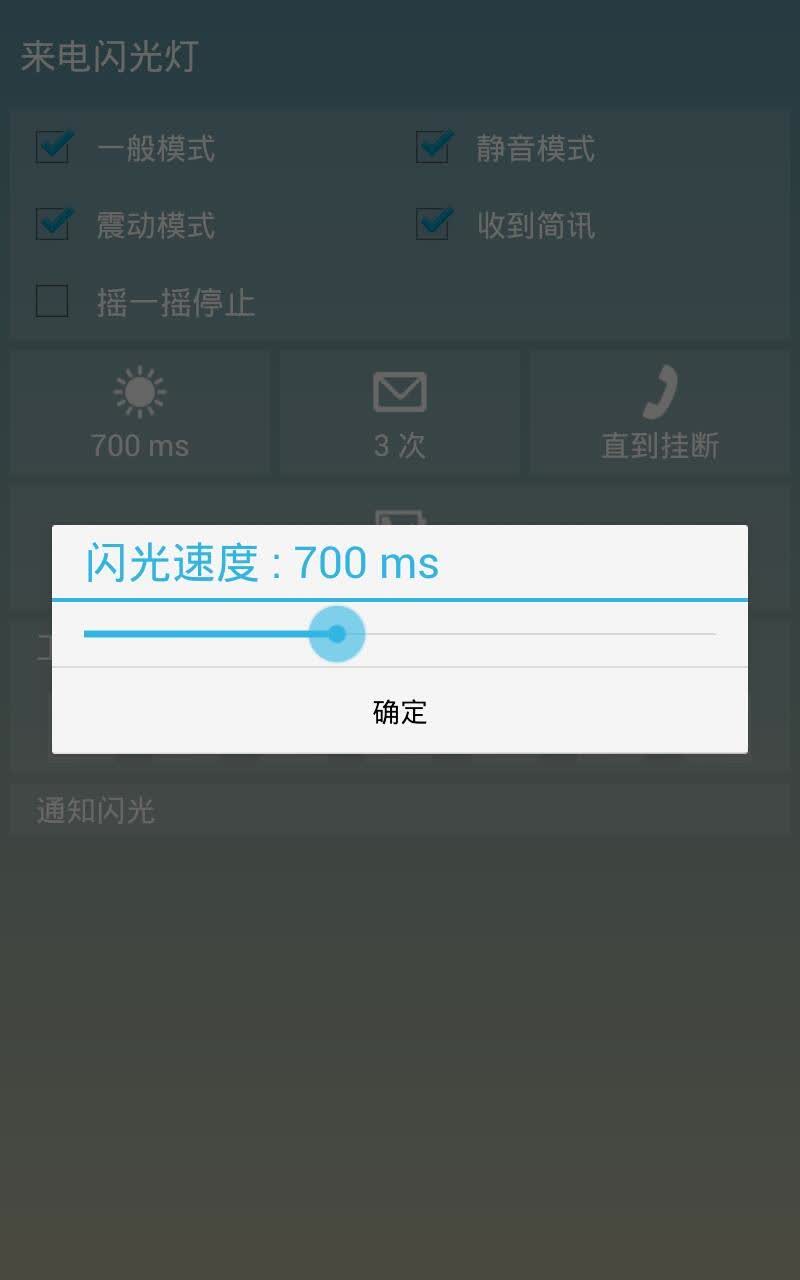Select the 3次 repeat tile
Viewport: 800px width, 1280px height.
point(399,412)
